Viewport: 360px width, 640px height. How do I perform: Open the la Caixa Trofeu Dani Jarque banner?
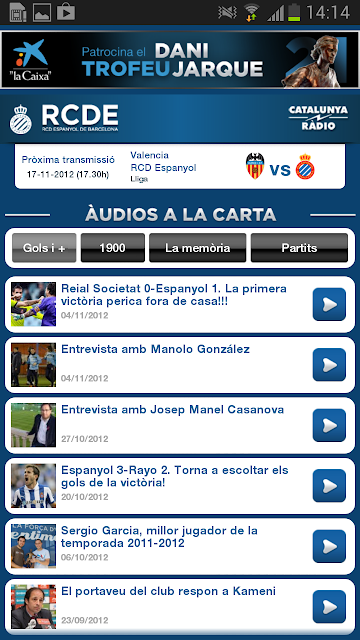click(x=180, y=60)
